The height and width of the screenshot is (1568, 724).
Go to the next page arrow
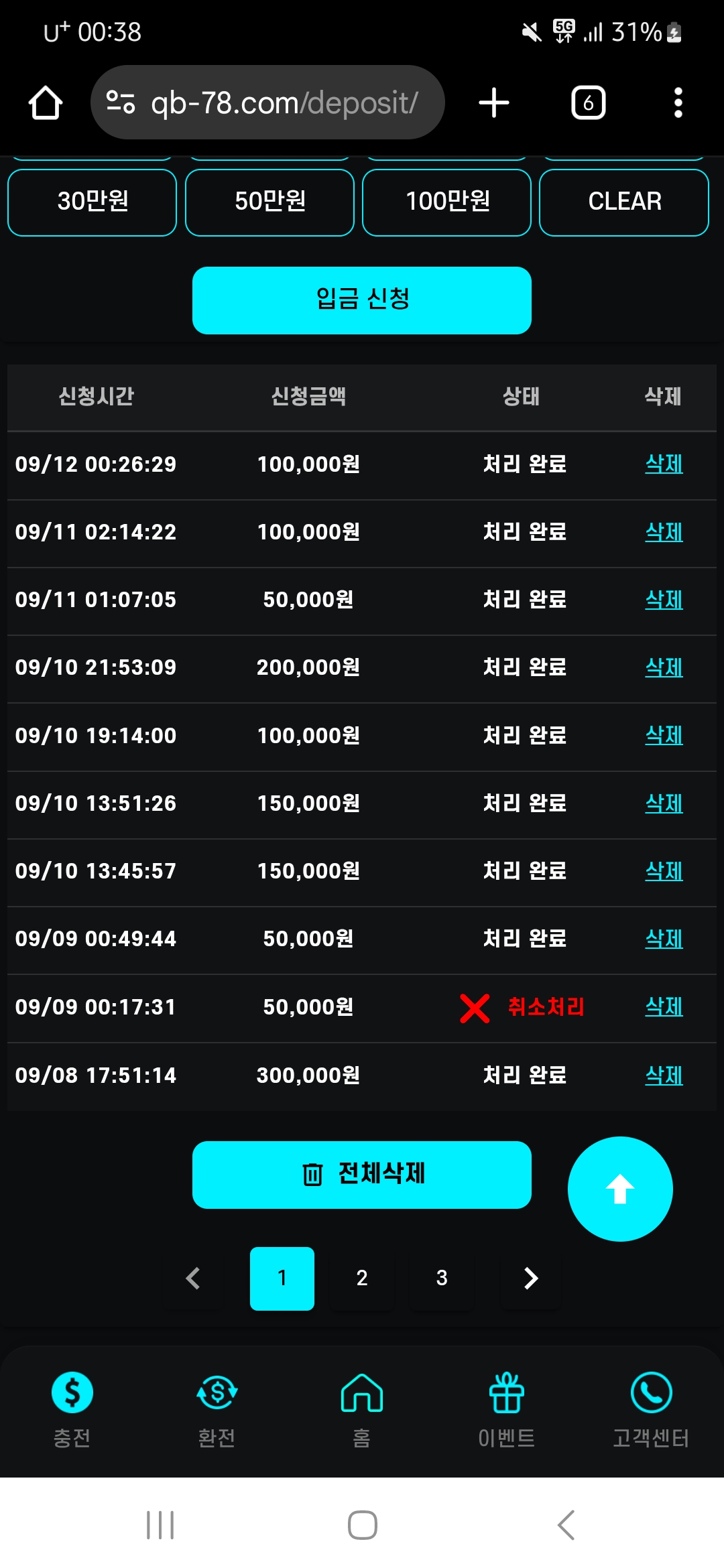coord(530,1279)
